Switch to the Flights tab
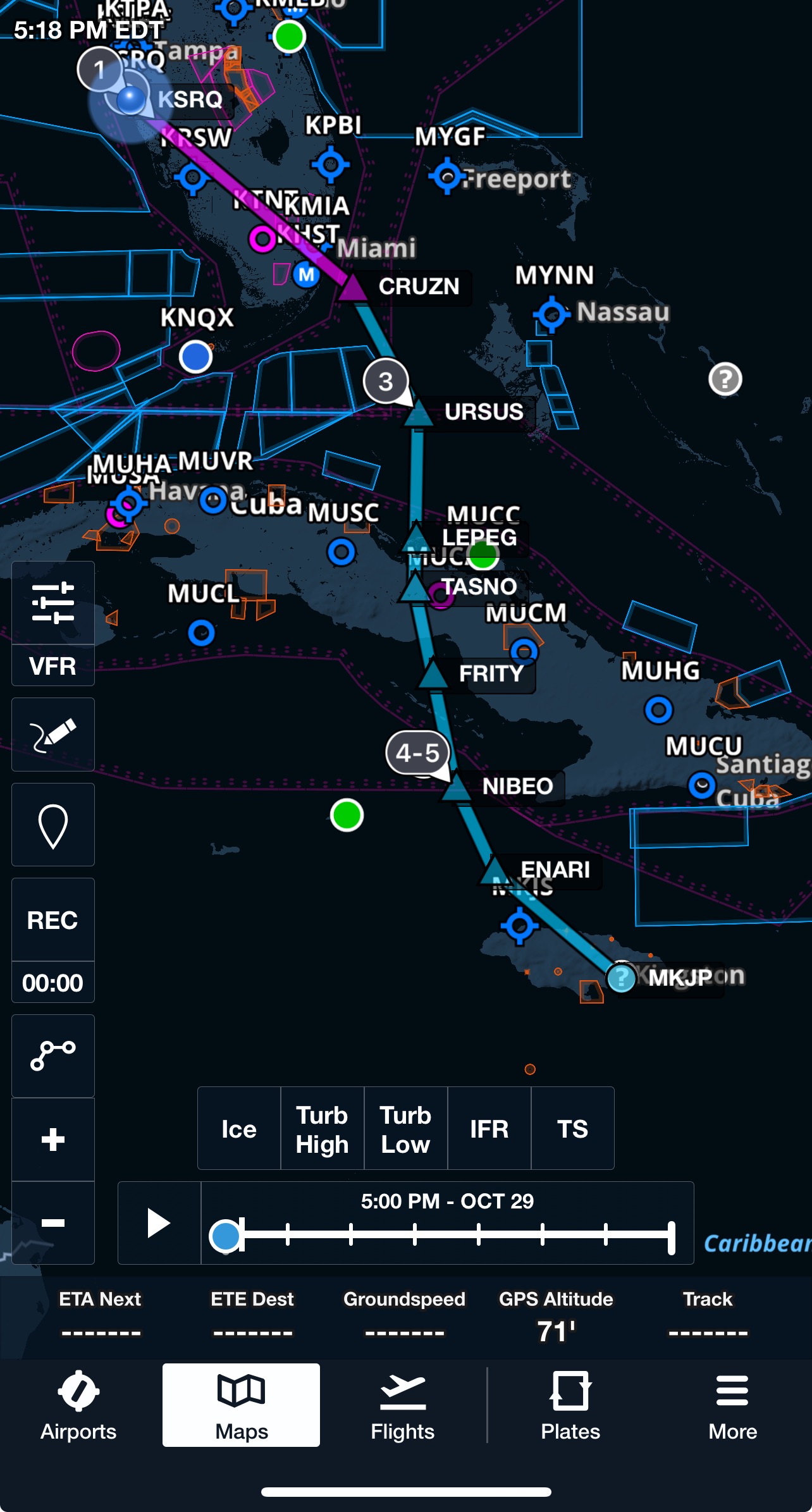Viewport: 812px width, 1512px height. [x=402, y=1405]
